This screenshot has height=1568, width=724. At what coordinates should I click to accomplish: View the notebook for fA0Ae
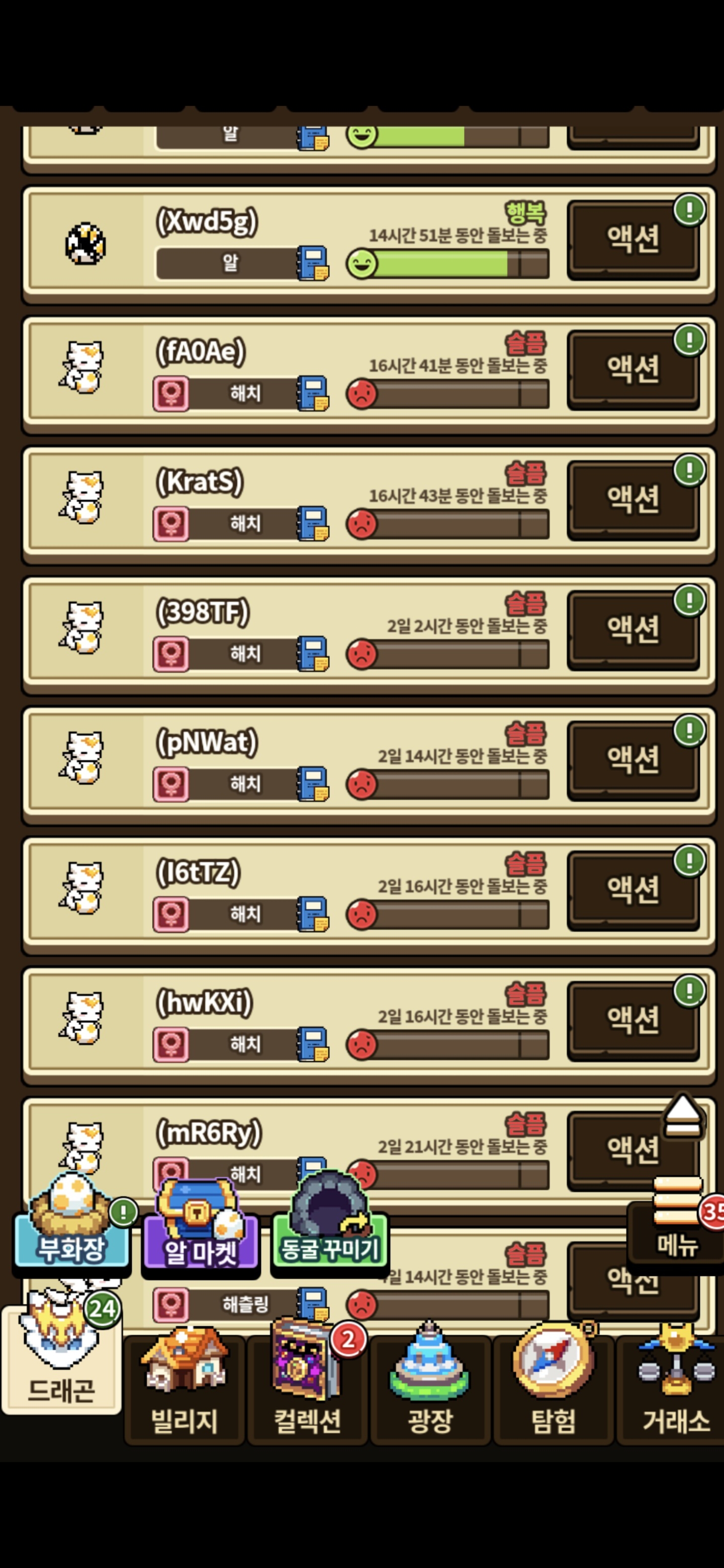[x=313, y=394]
